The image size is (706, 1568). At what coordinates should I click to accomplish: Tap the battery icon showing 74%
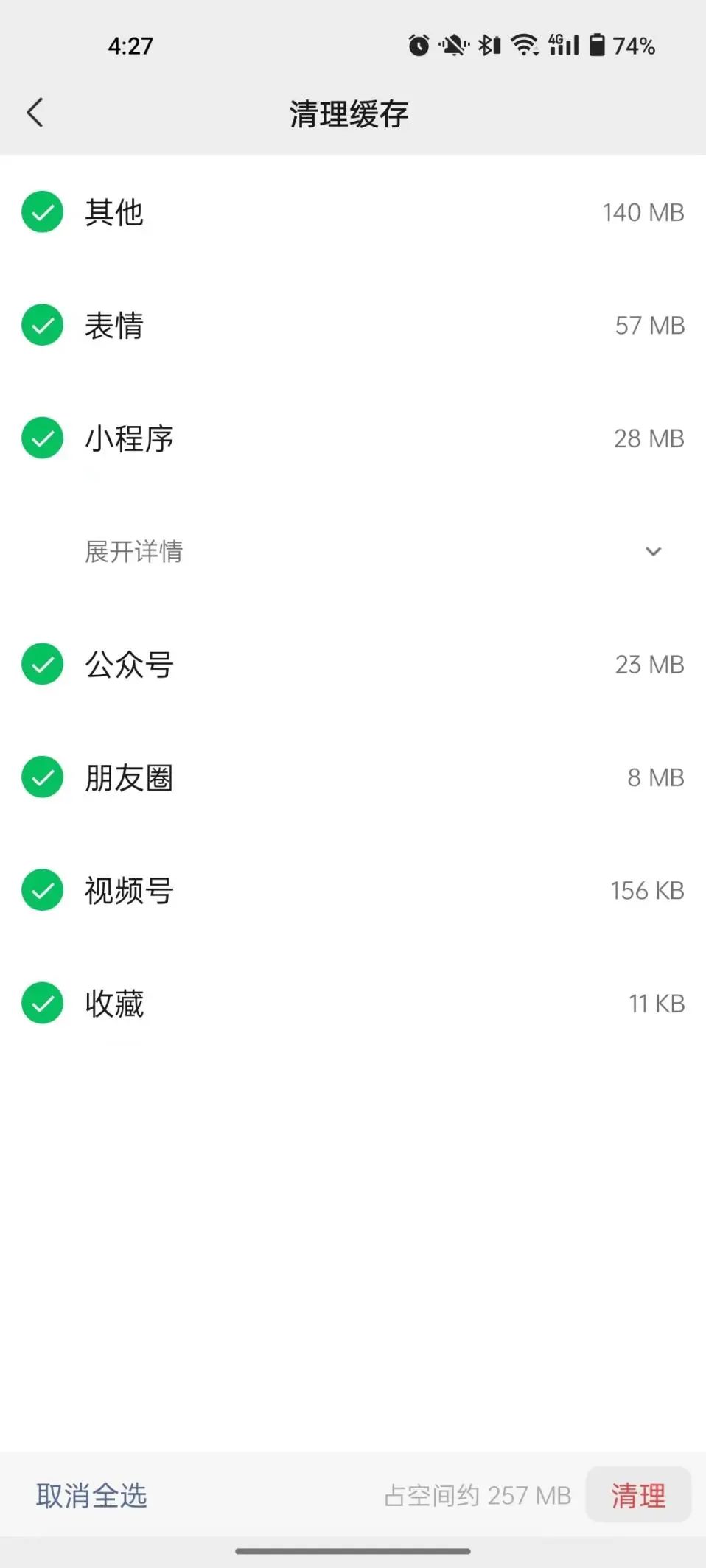[x=598, y=46]
